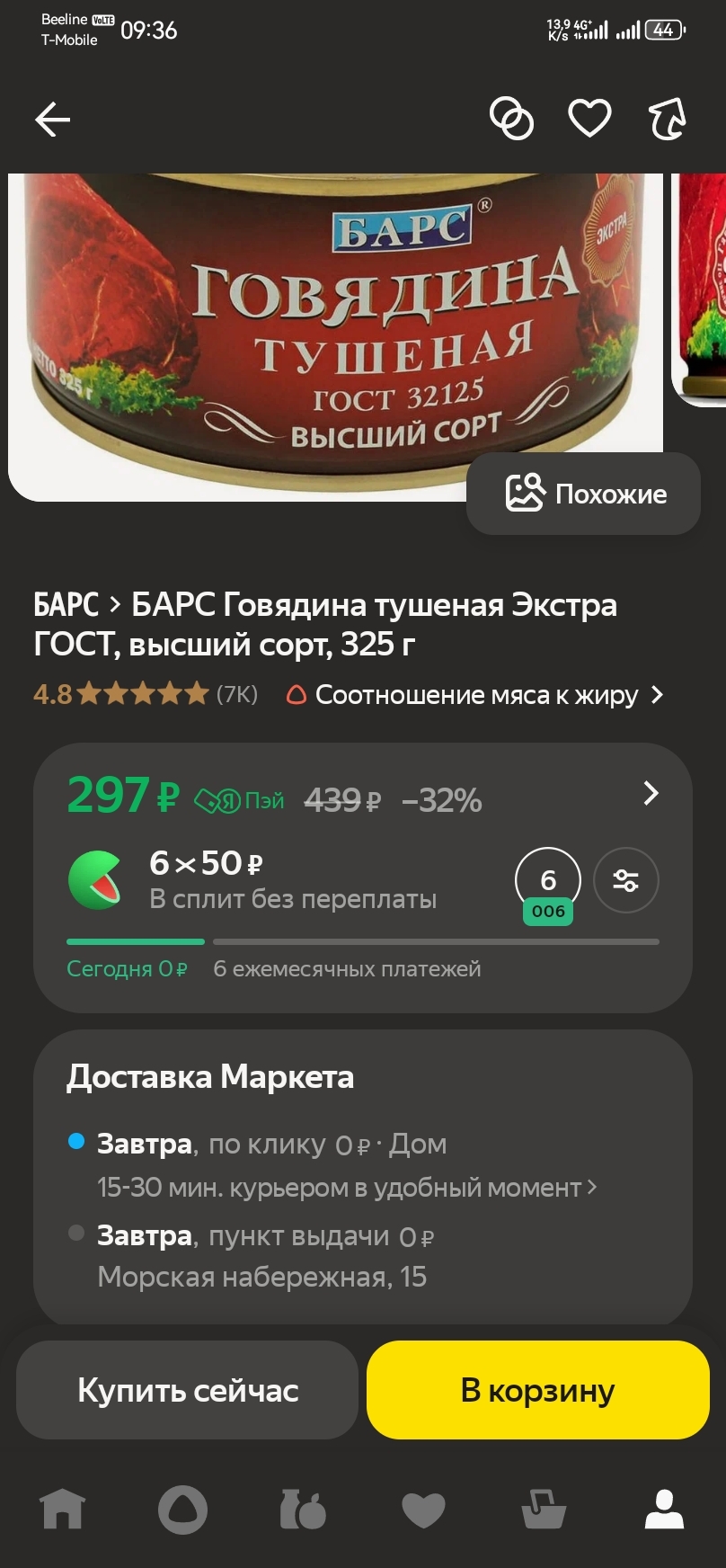Image resolution: width=726 pixels, height=1568 pixels.
Task: Switch to the home tab
Action: 63,1510
